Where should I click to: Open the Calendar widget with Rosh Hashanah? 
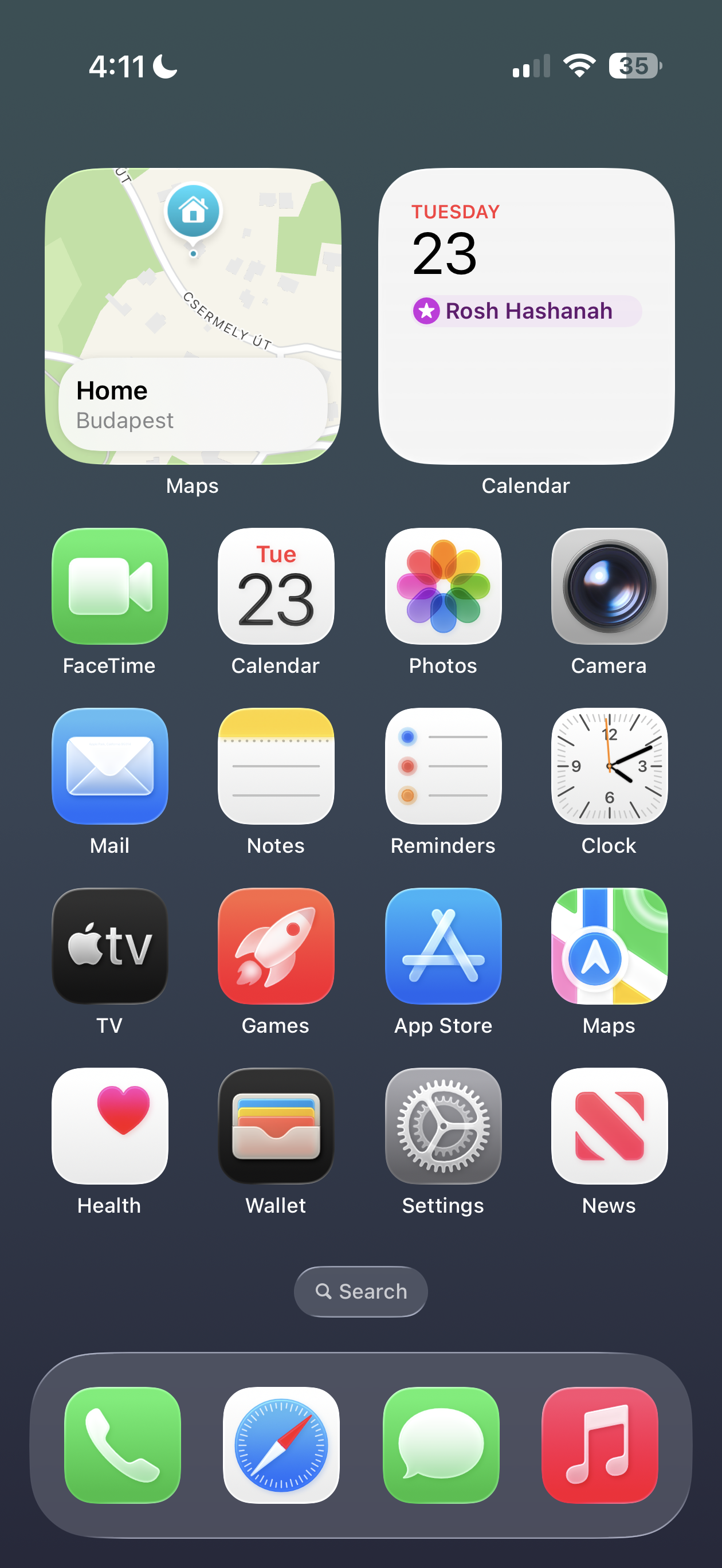(x=526, y=316)
